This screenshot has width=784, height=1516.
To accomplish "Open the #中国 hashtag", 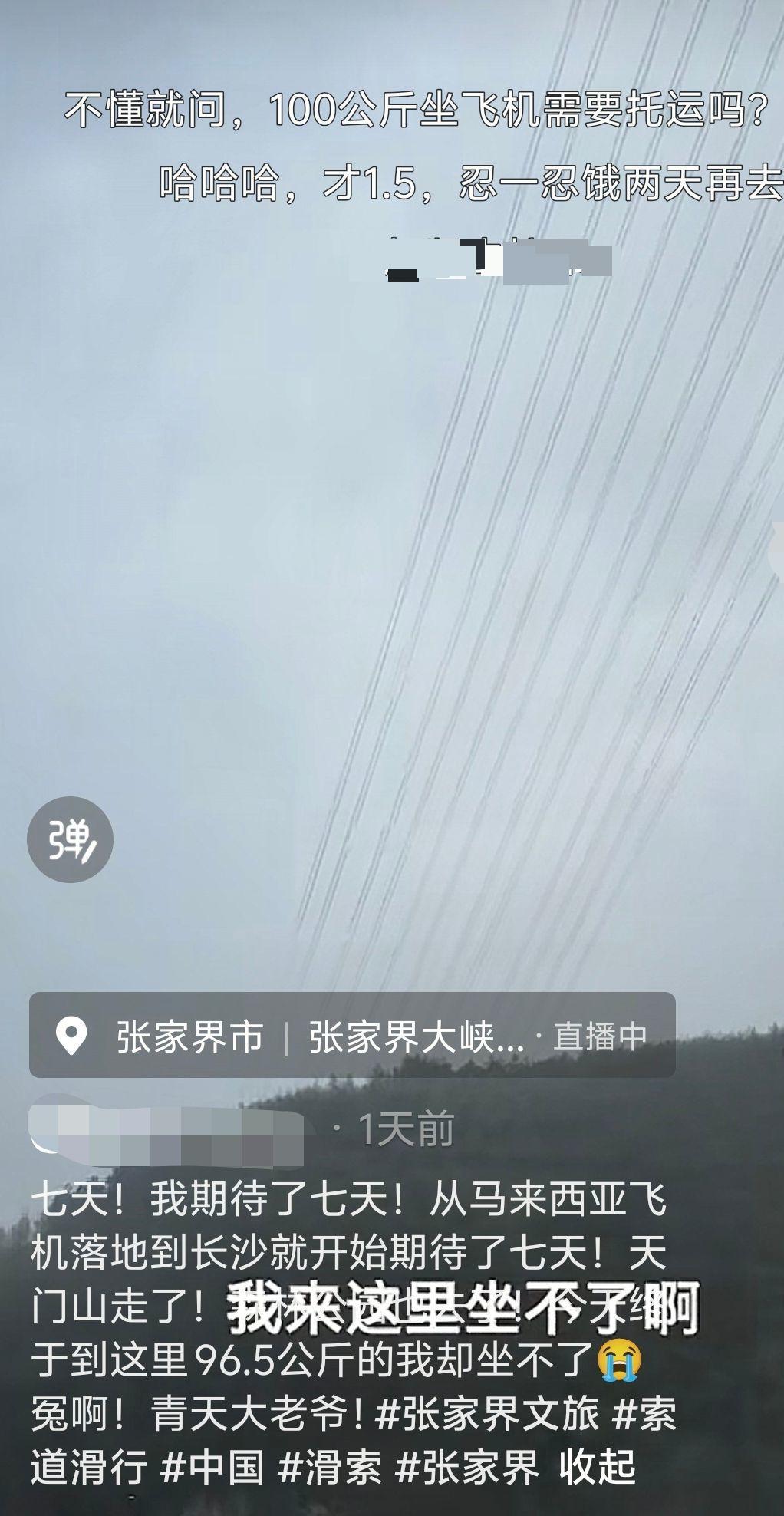I will (212, 1466).
